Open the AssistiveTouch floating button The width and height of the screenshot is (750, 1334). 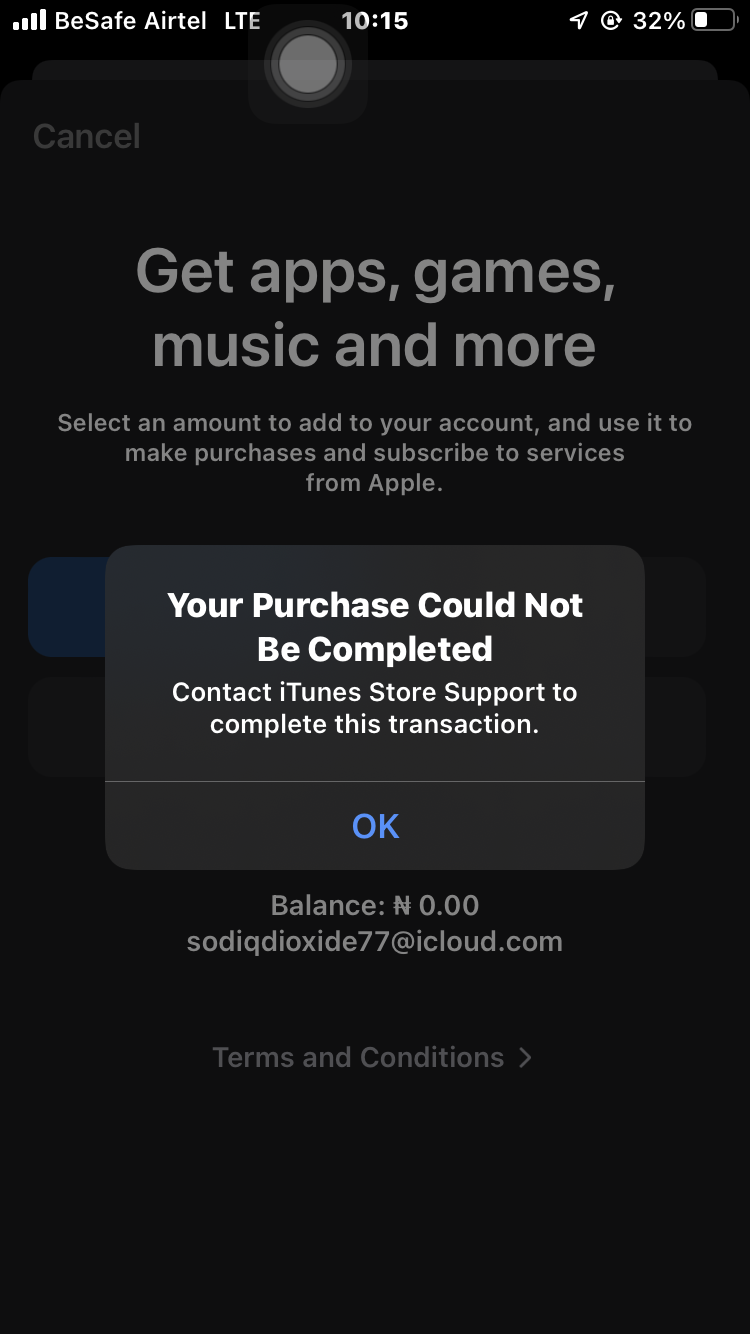pos(308,65)
